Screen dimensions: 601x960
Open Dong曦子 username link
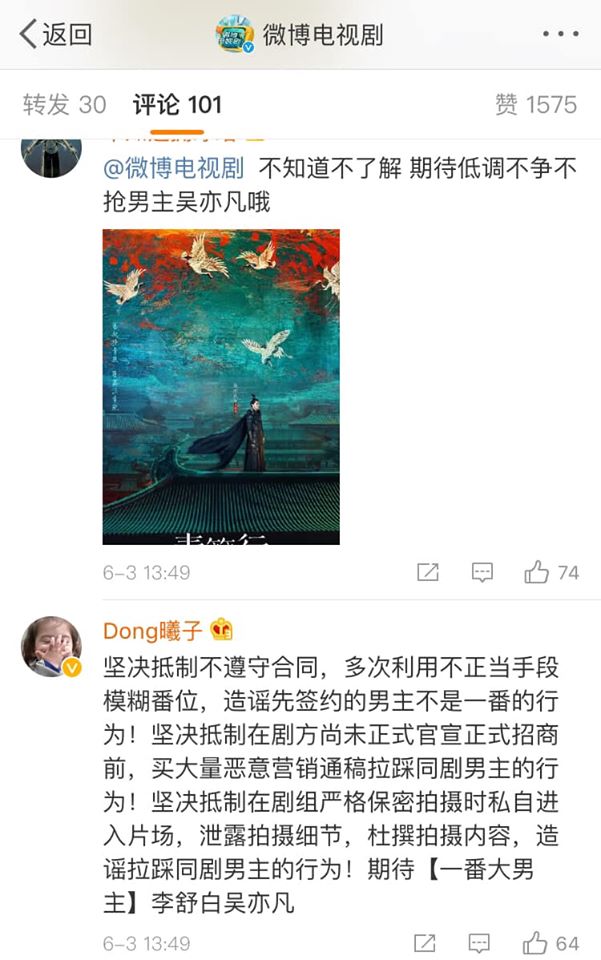[x=152, y=630]
